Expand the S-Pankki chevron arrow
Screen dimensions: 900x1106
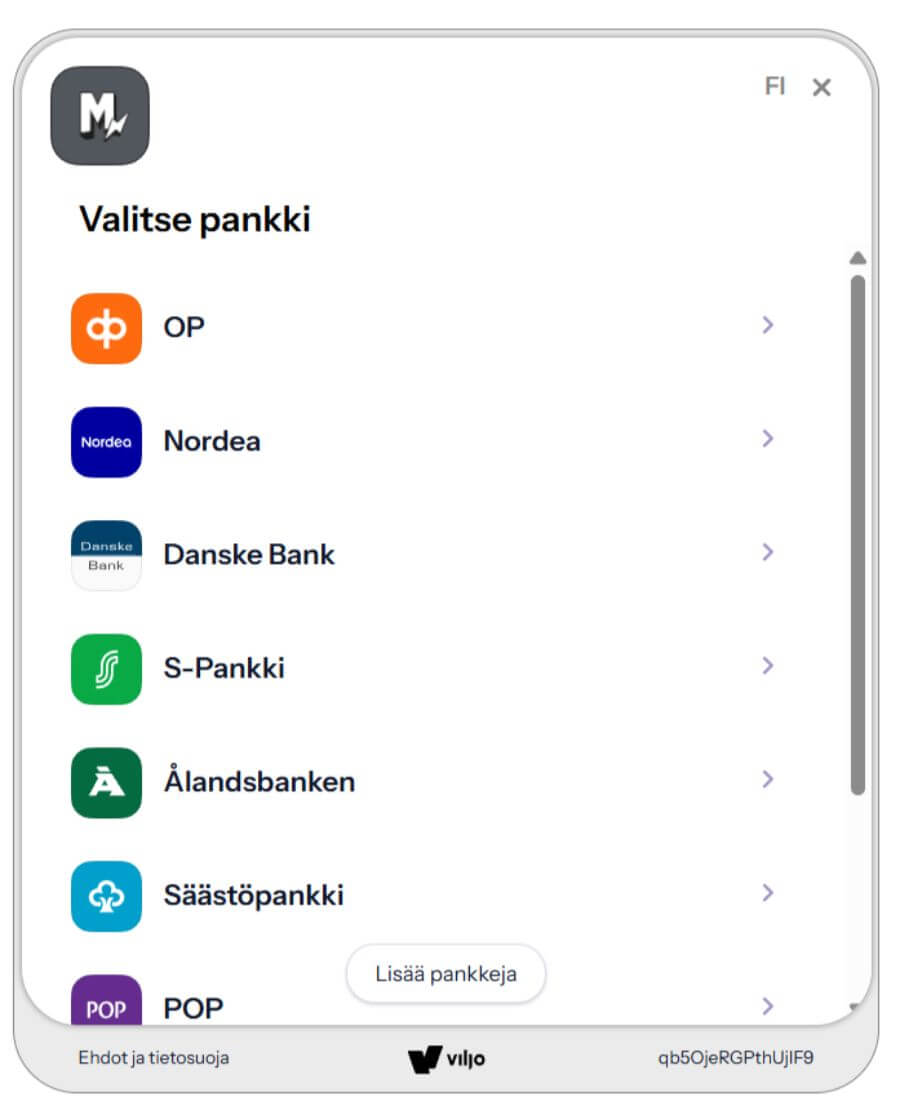tap(768, 666)
